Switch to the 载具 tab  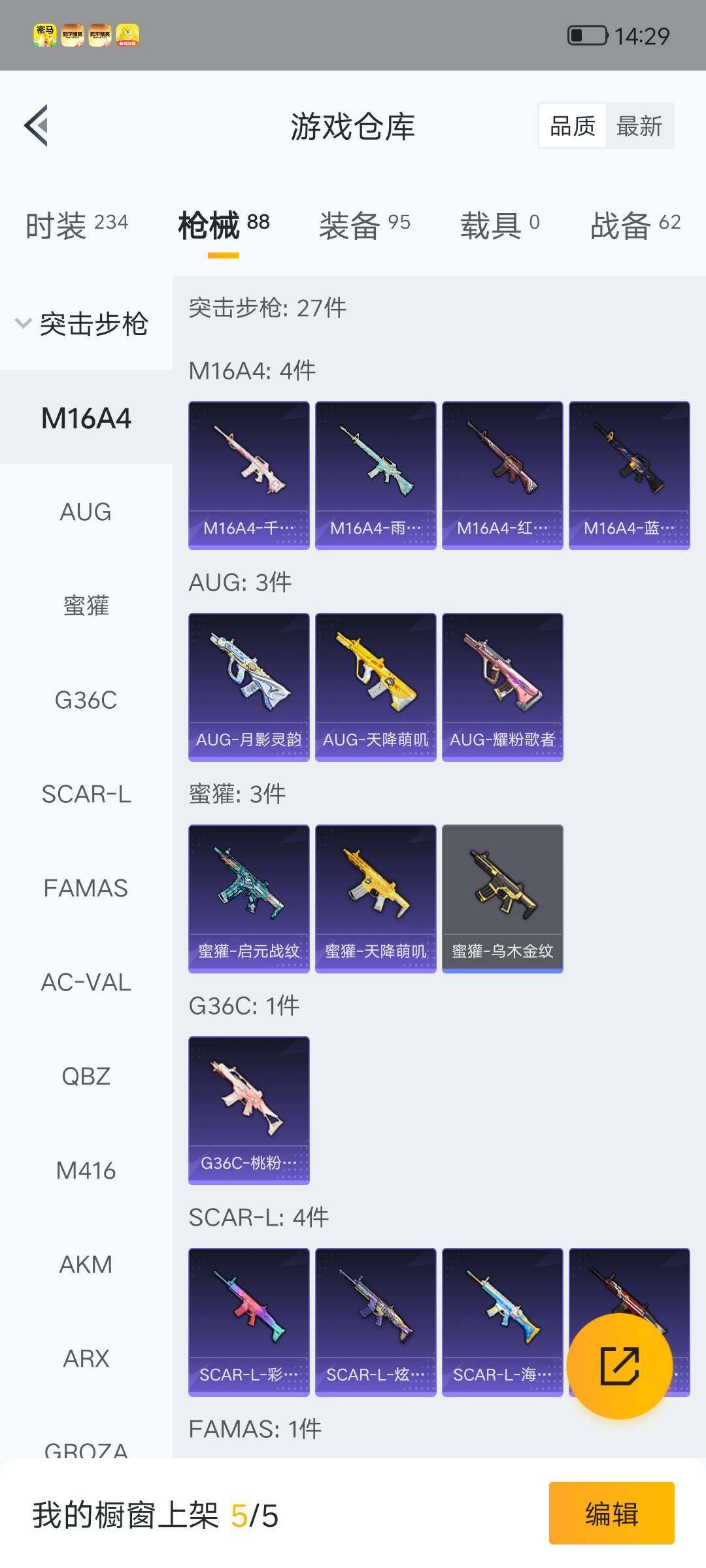click(x=499, y=225)
